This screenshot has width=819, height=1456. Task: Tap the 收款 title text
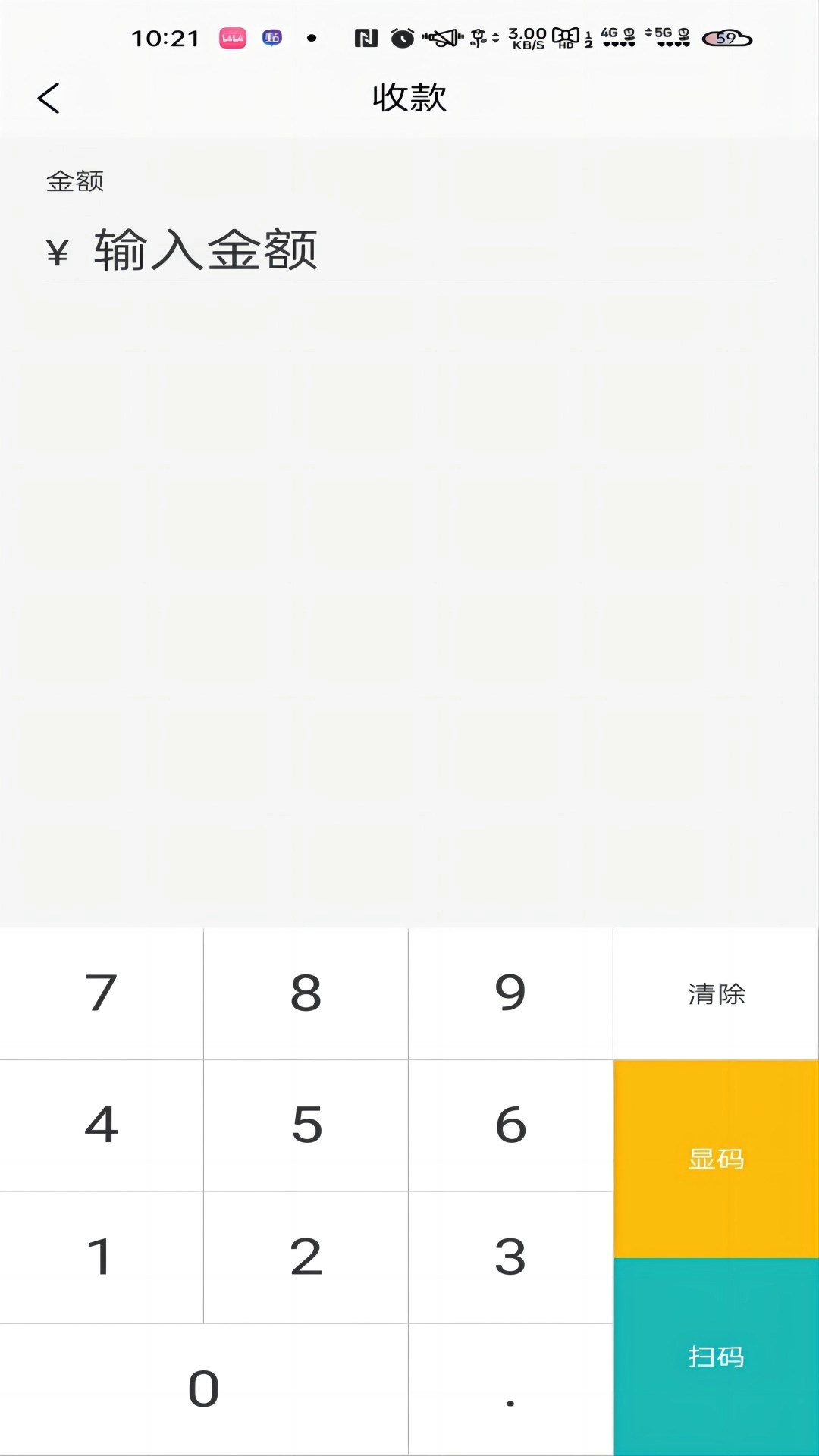click(409, 99)
